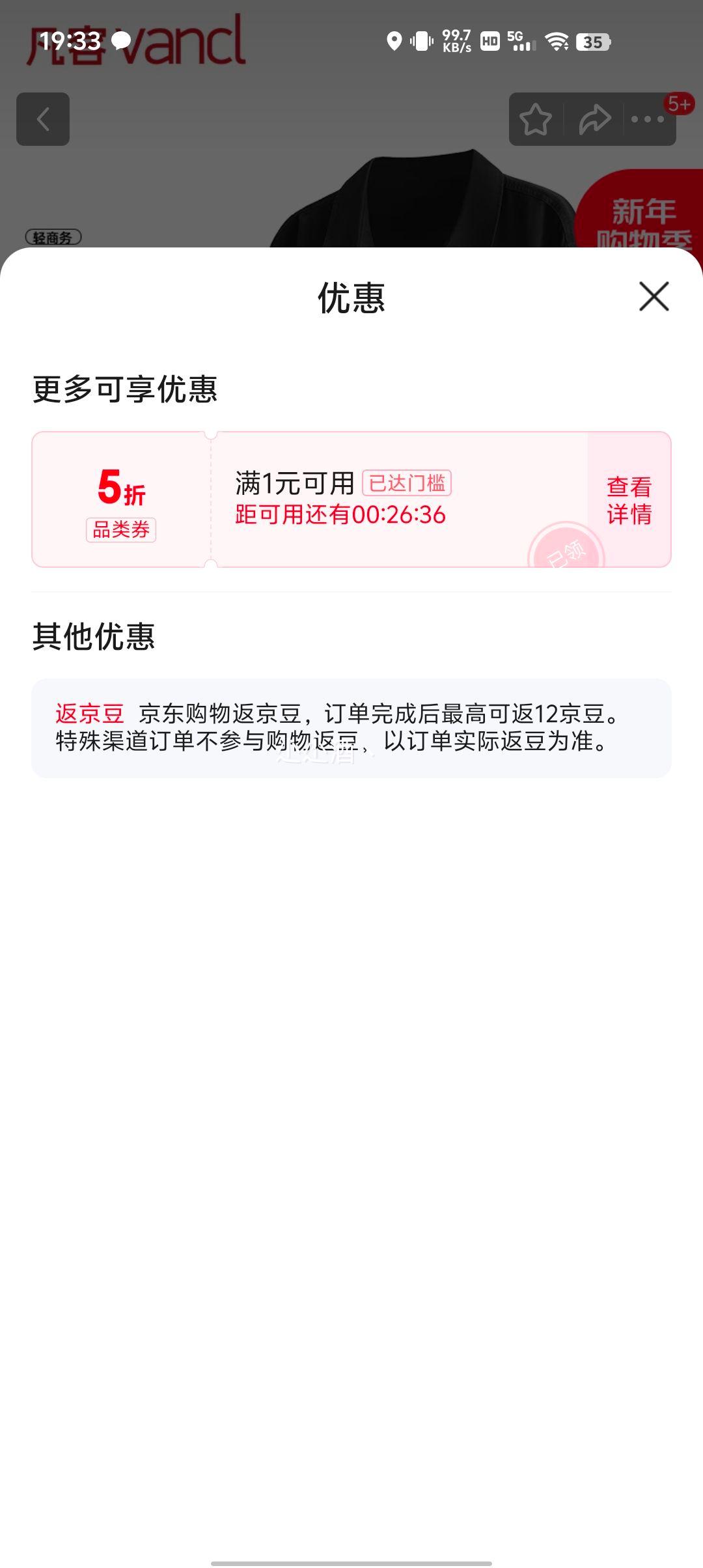
Task: Open the 返京豆 label
Action: 90,713
